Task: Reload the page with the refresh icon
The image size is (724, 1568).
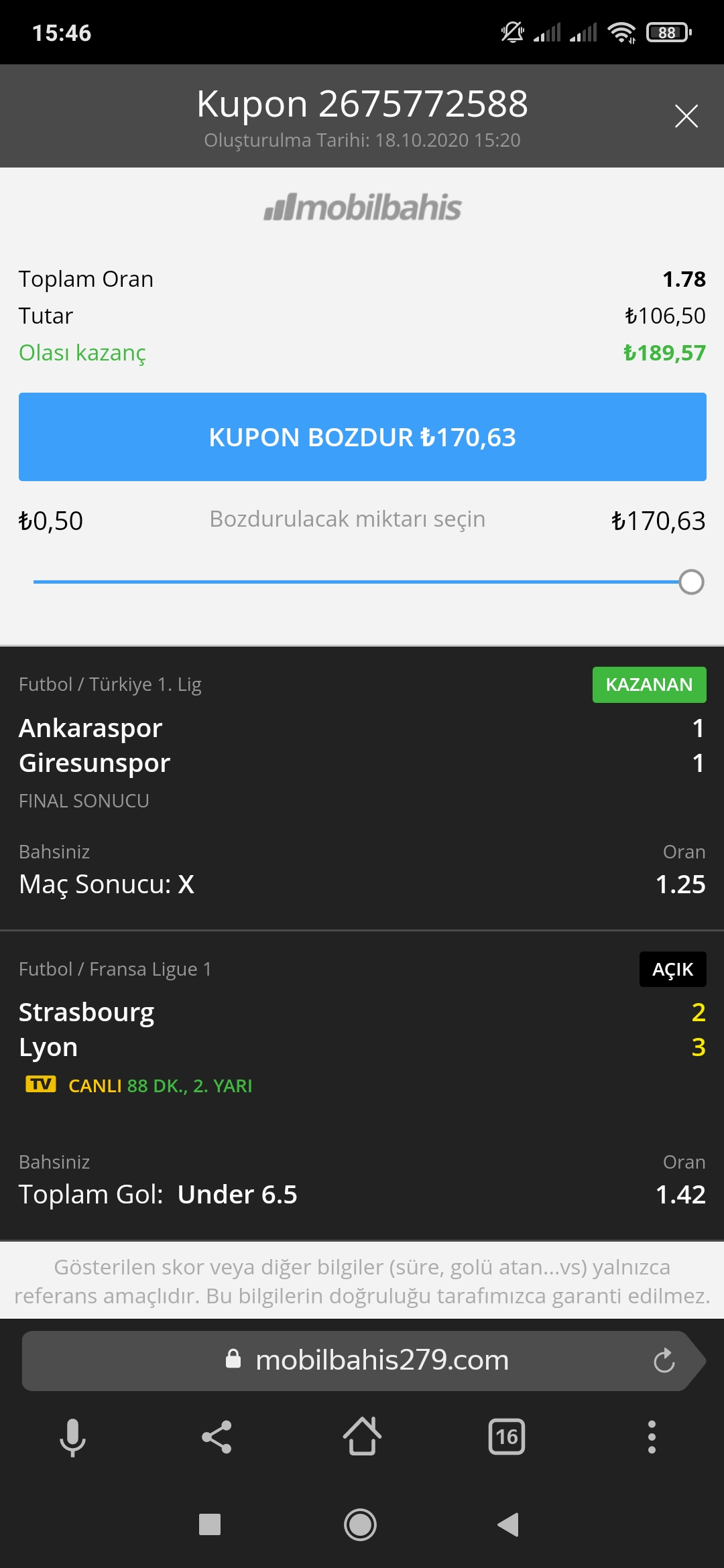Action: click(664, 1360)
